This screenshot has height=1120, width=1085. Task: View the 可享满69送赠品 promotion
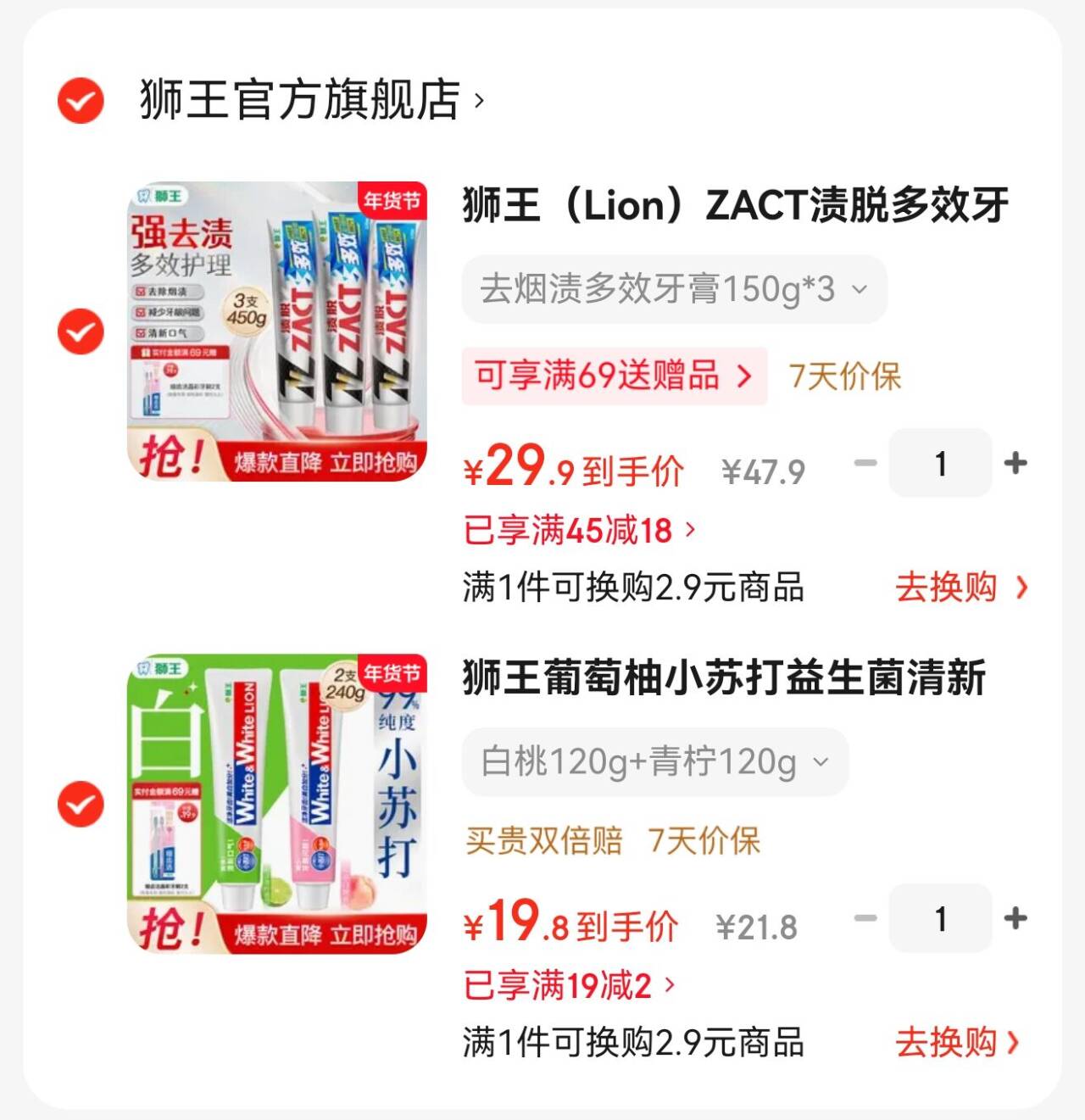(x=614, y=376)
